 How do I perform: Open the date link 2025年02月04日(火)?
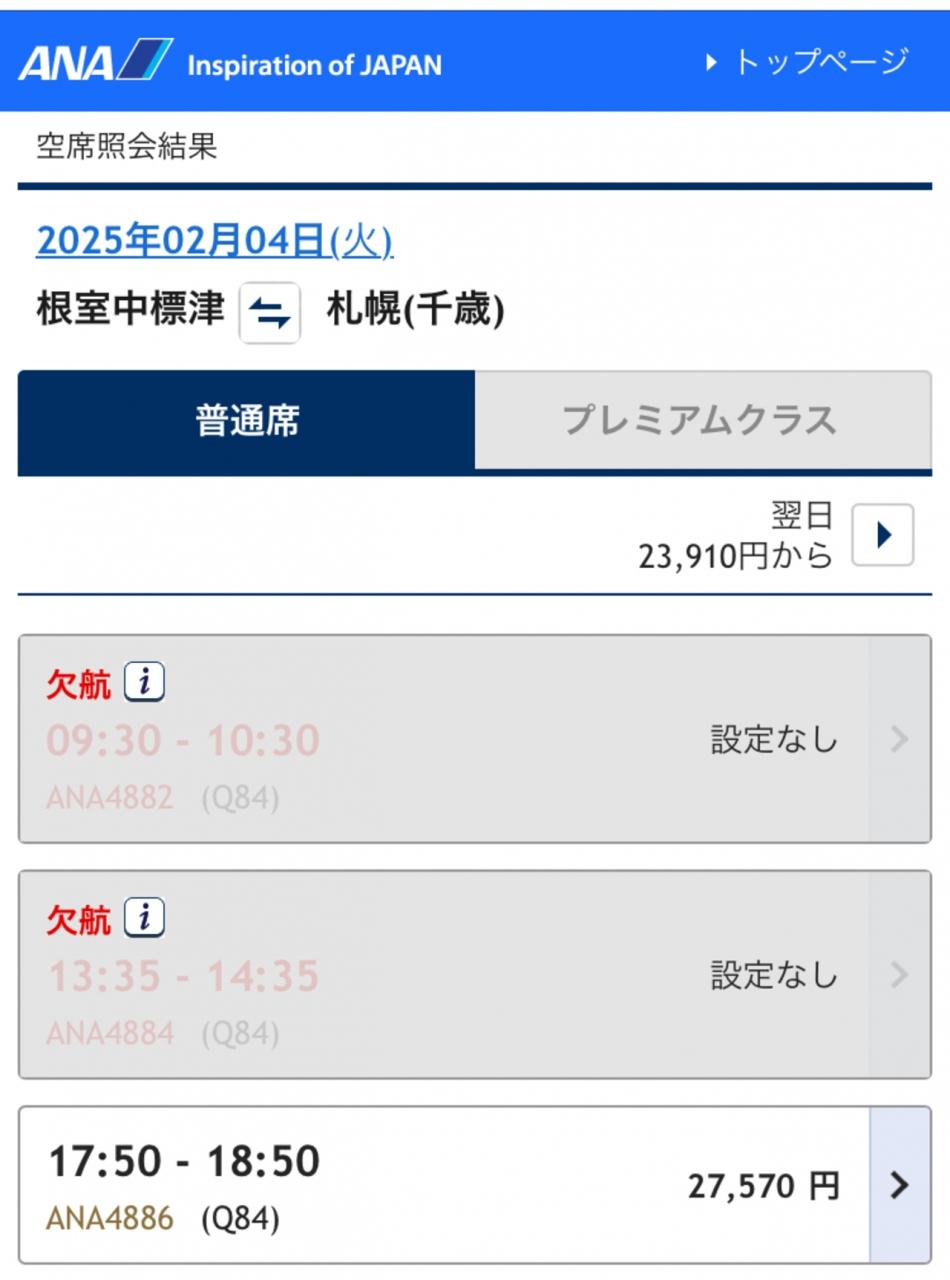click(x=214, y=241)
